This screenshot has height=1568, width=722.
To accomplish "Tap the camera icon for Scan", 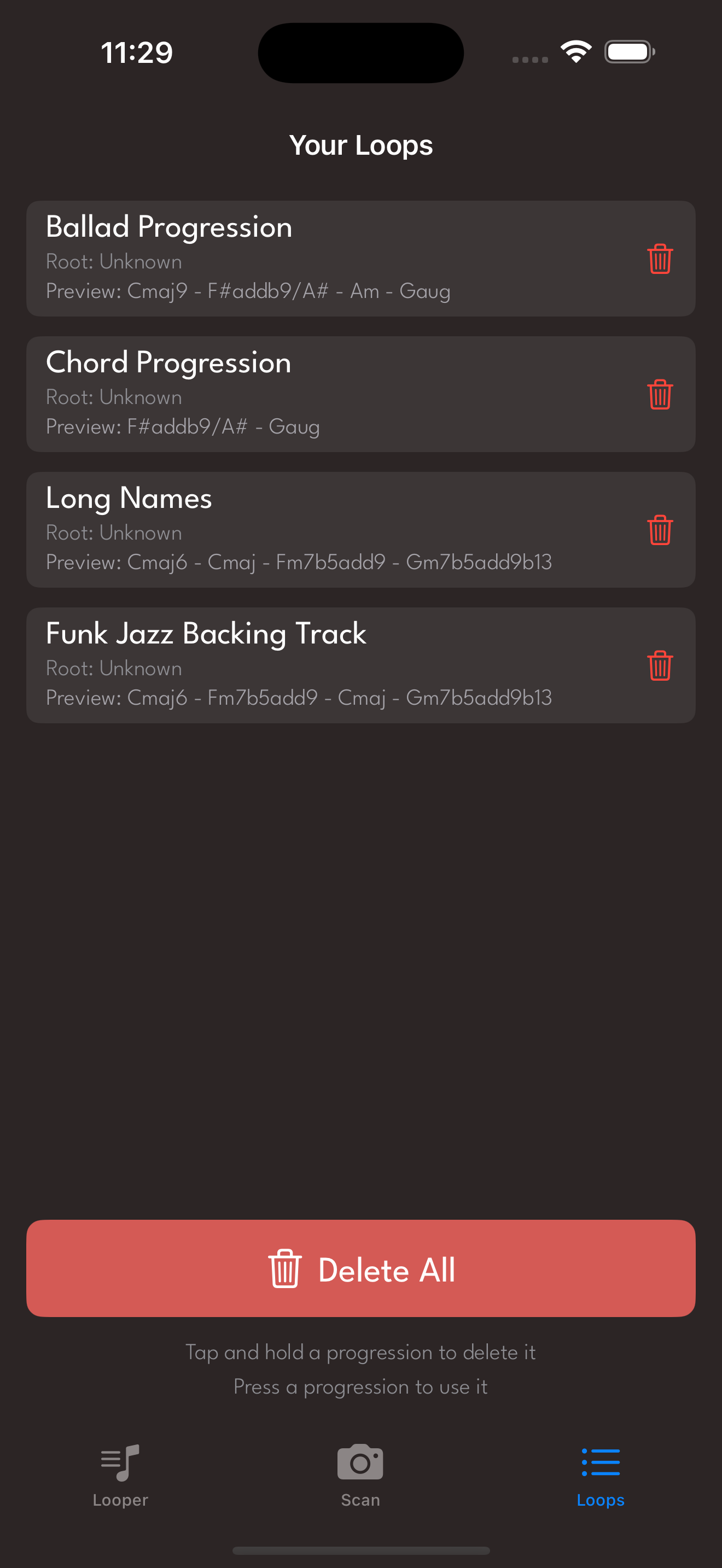I will point(360,1460).
